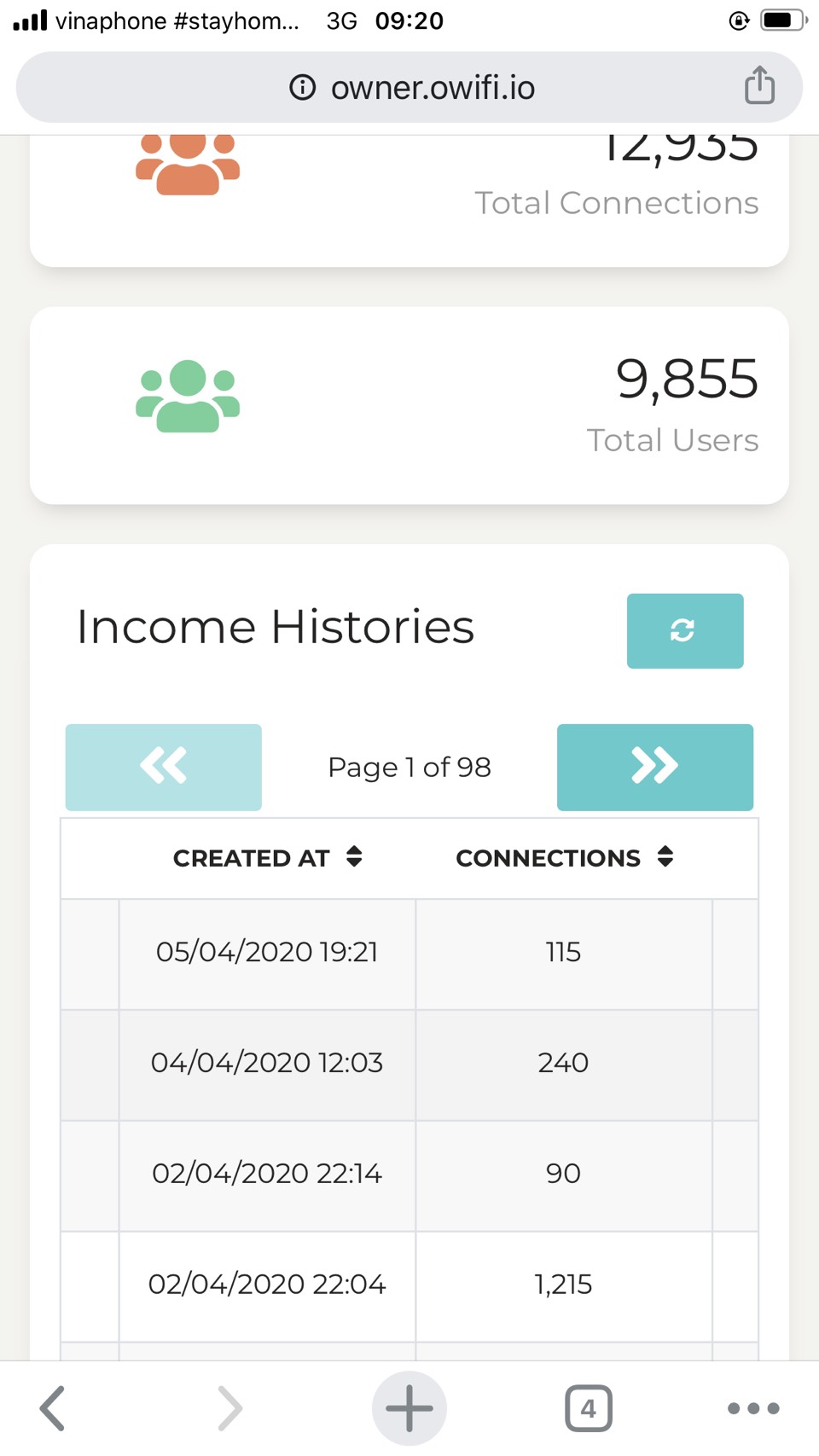Viewport: 819px width, 1456px height.
Task: Share this page from the address bar
Action: pos(759,86)
